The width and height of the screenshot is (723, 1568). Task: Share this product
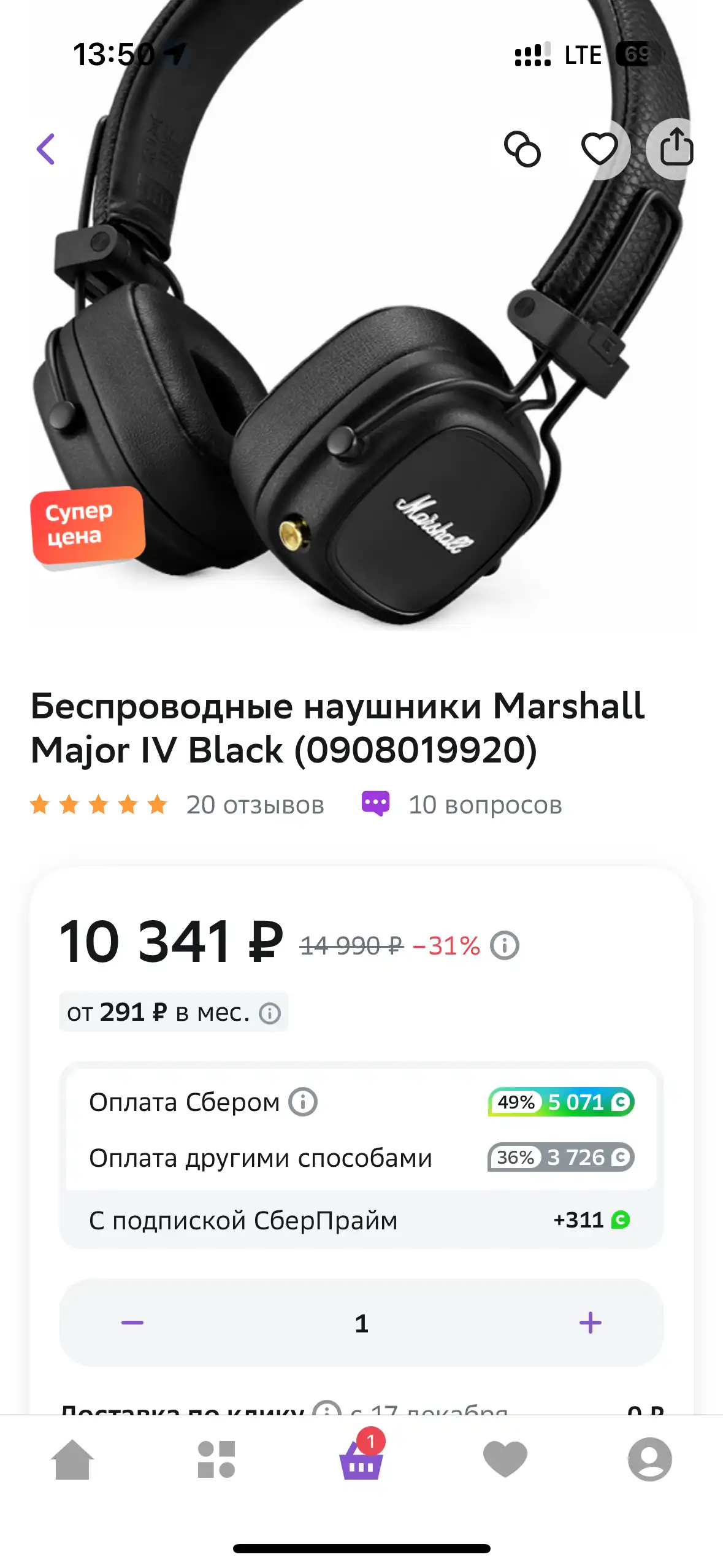(x=676, y=148)
